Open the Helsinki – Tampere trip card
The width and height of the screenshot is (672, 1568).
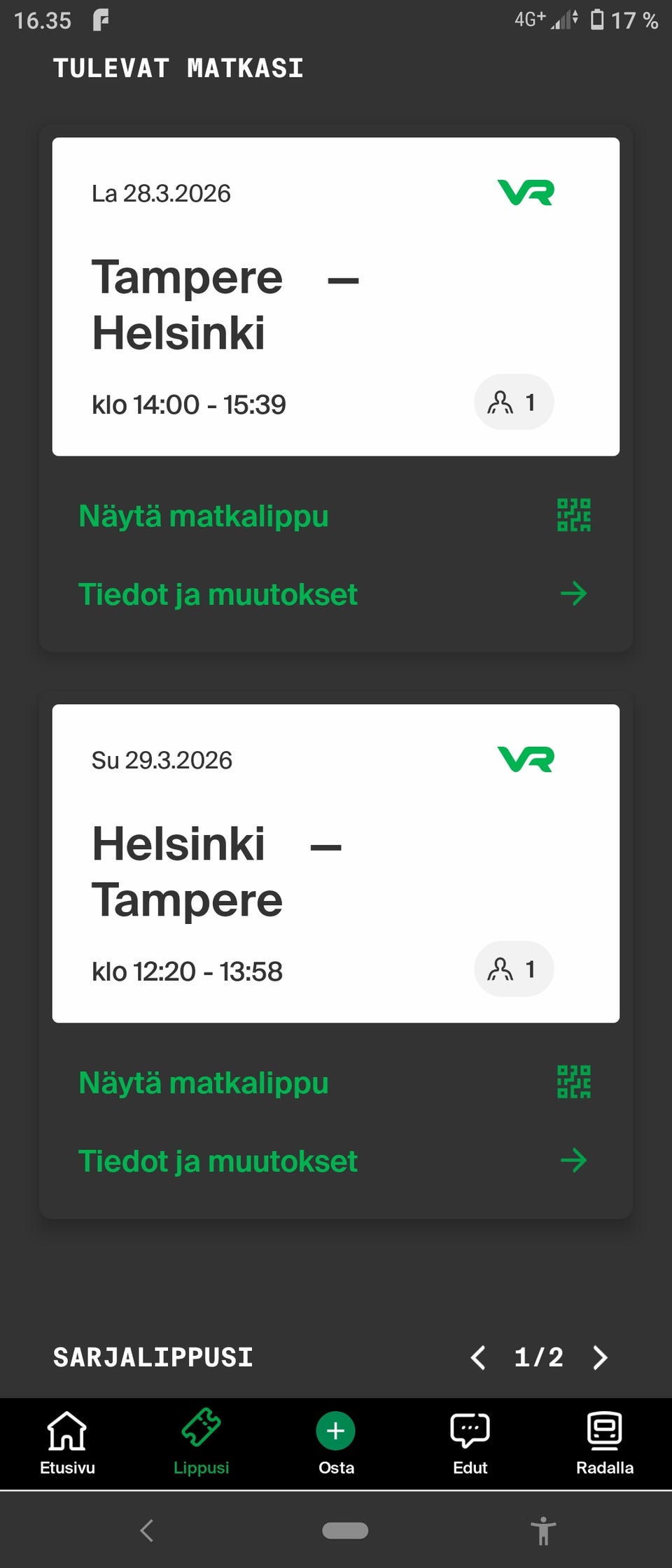click(x=335, y=863)
